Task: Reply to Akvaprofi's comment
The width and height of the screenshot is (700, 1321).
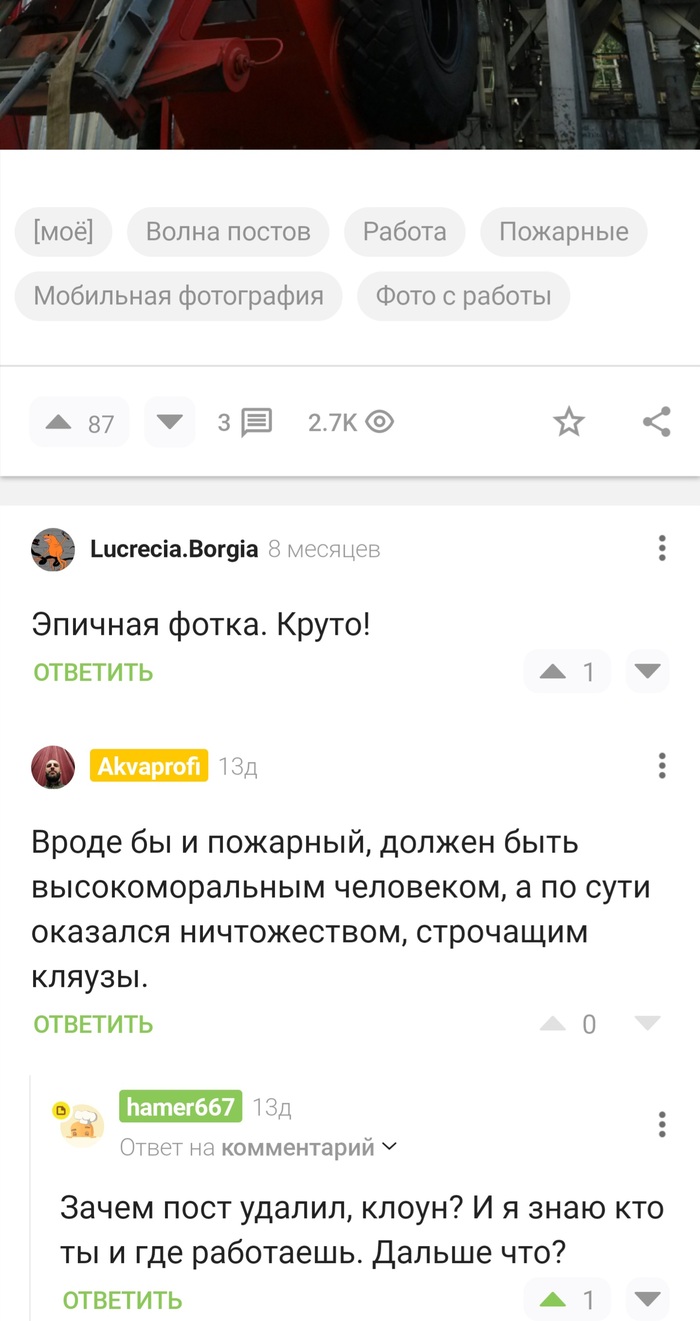Action: (x=93, y=1024)
